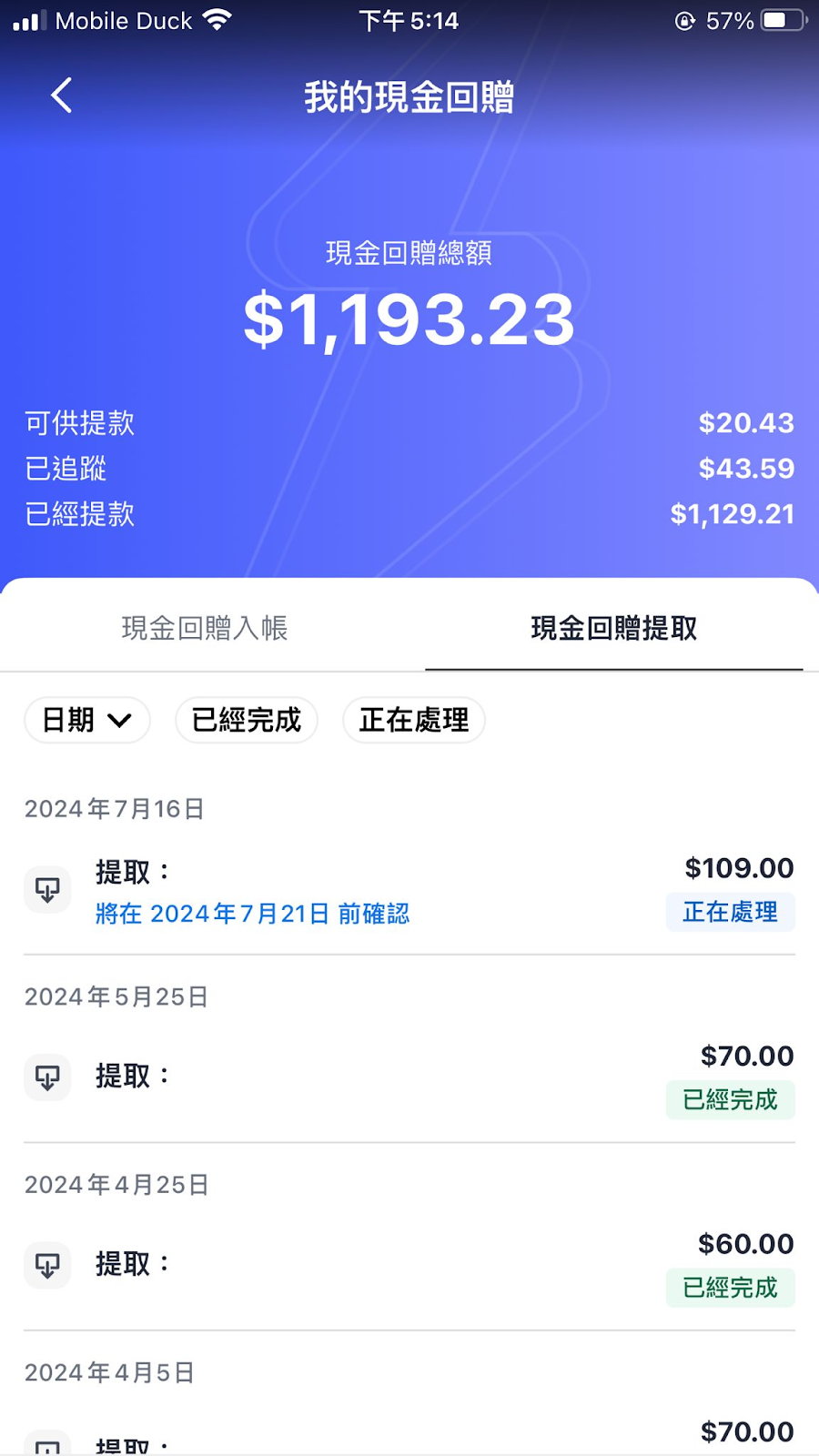Switch to the 現金回贈入帳 tab
This screenshot has height=1456, width=819.
tap(205, 628)
